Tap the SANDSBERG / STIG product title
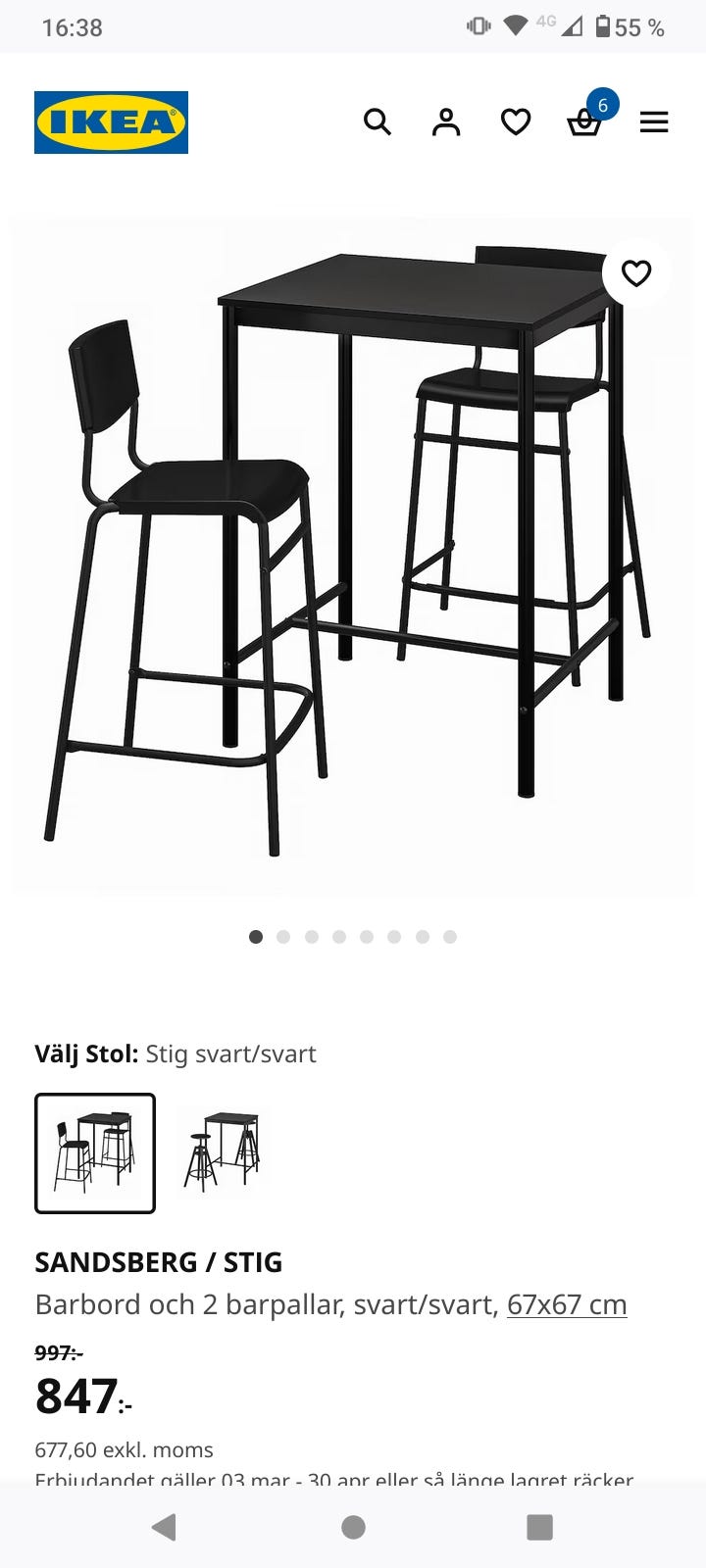The width and height of the screenshot is (706, 1568). 159,1262
